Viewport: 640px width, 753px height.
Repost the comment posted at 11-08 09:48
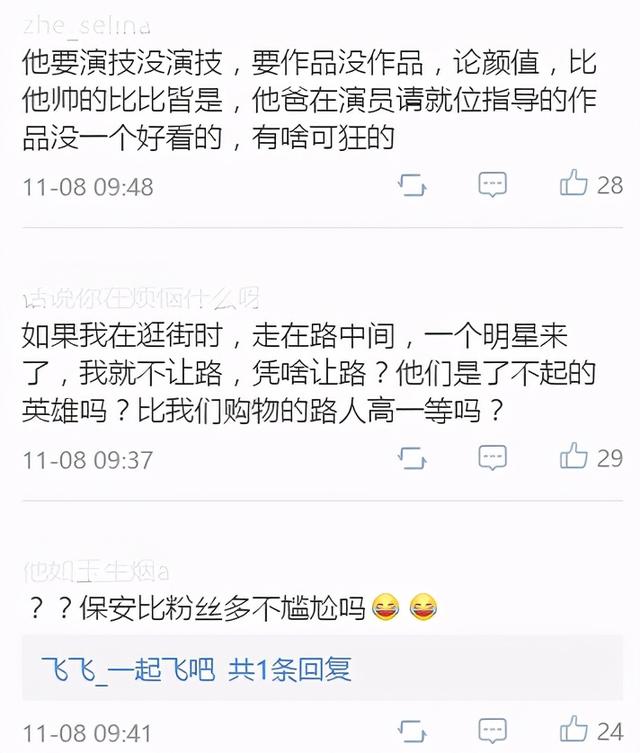click(411, 185)
